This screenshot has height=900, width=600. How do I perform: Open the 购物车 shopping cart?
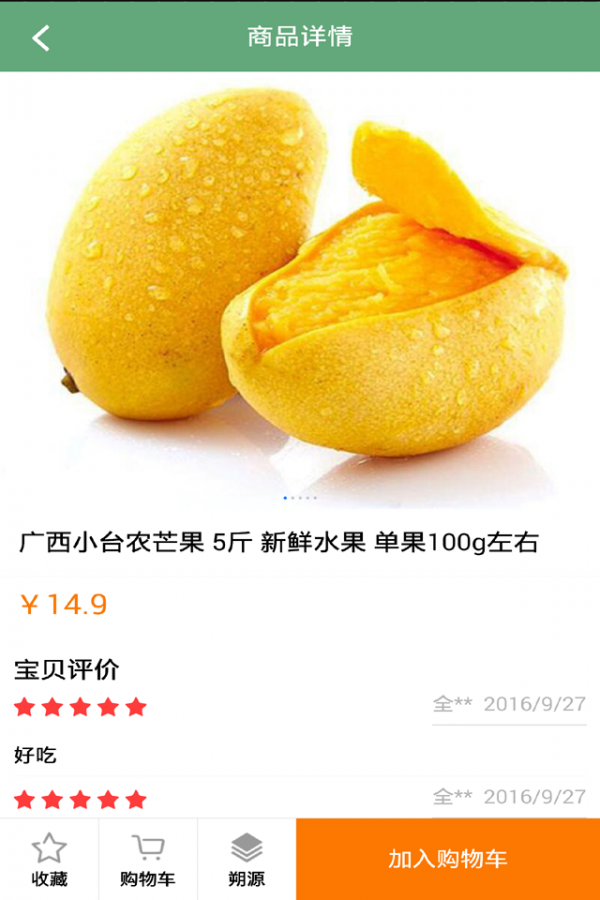tap(148, 860)
